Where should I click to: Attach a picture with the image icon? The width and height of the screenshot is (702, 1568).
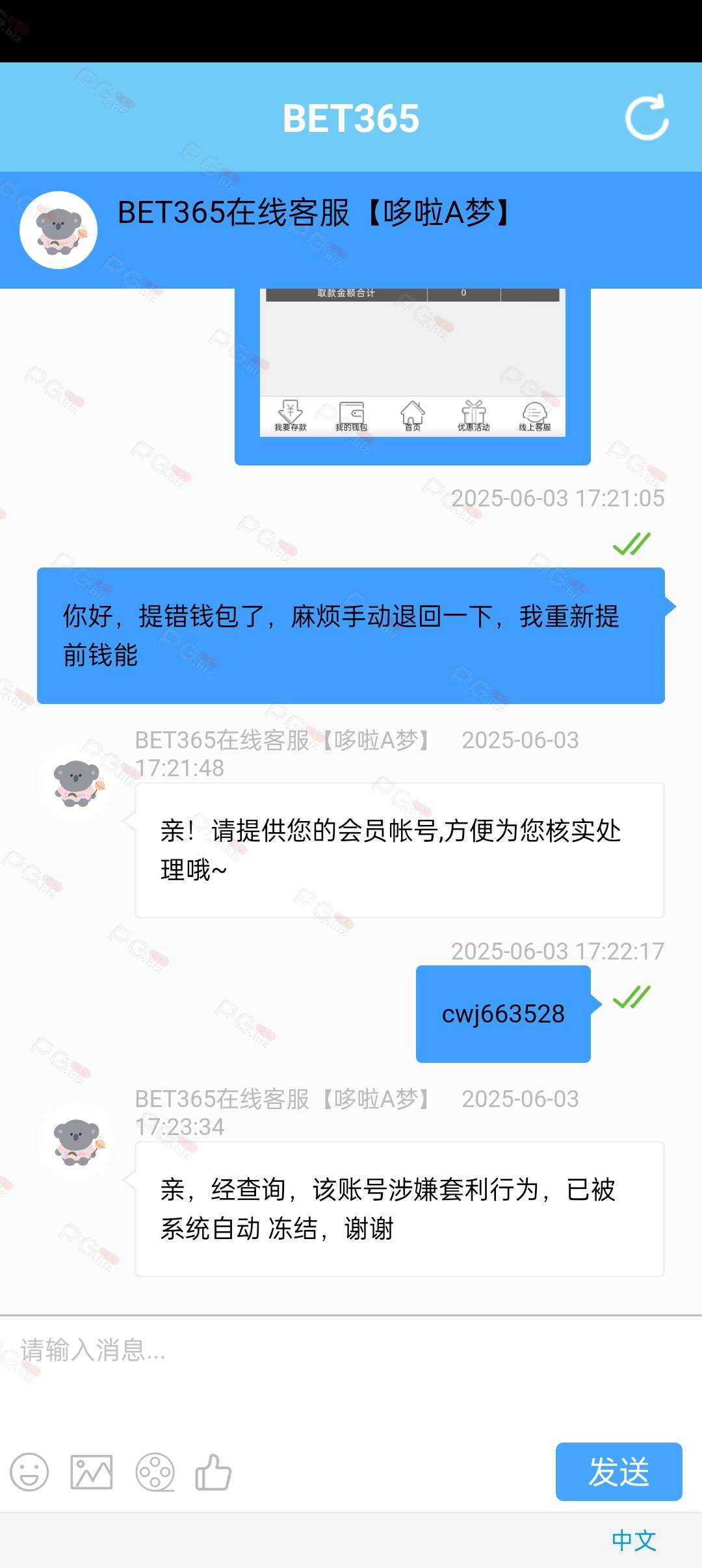pos(92,1472)
